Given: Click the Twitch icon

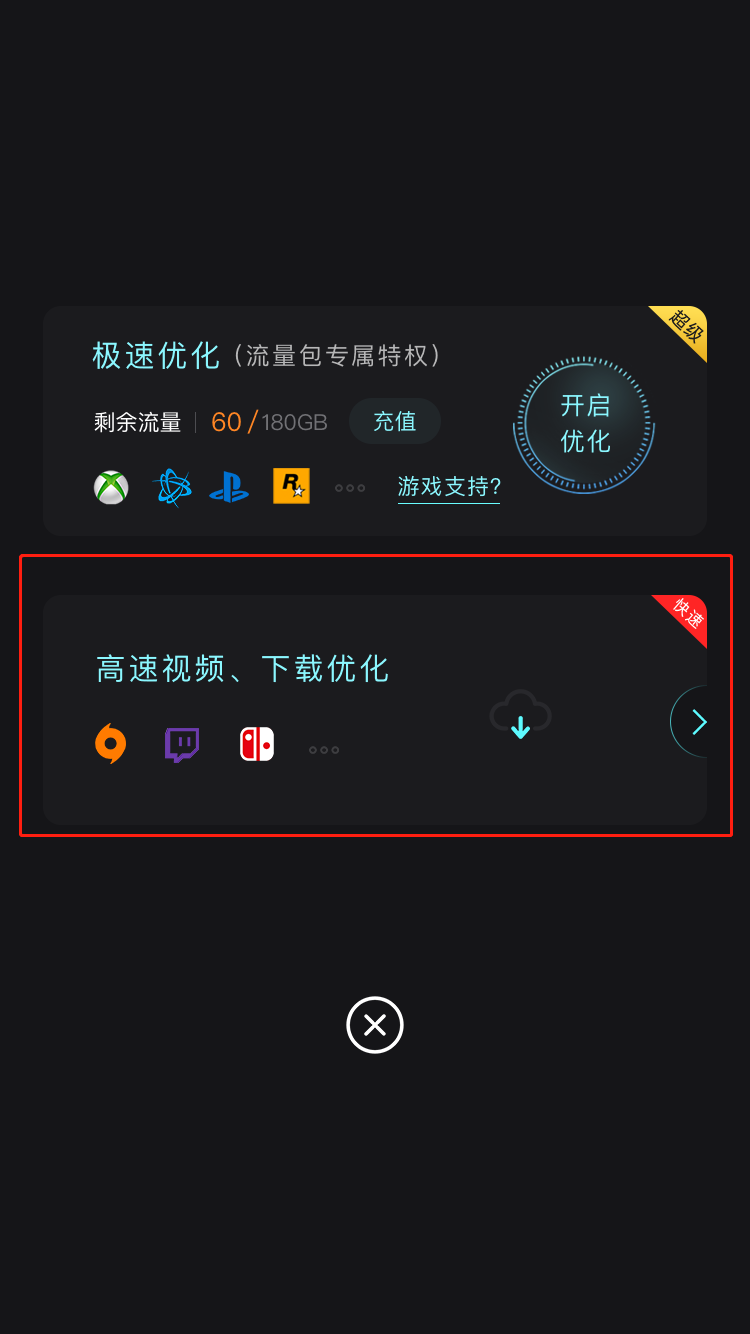Looking at the screenshot, I should (x=183, y=744).
